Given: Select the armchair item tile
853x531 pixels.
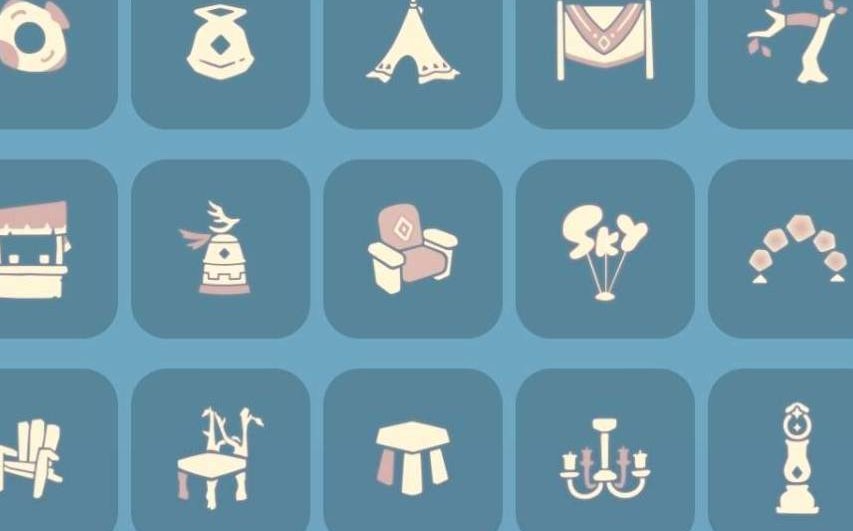Looking at the screenshot, I should (412, 248).
